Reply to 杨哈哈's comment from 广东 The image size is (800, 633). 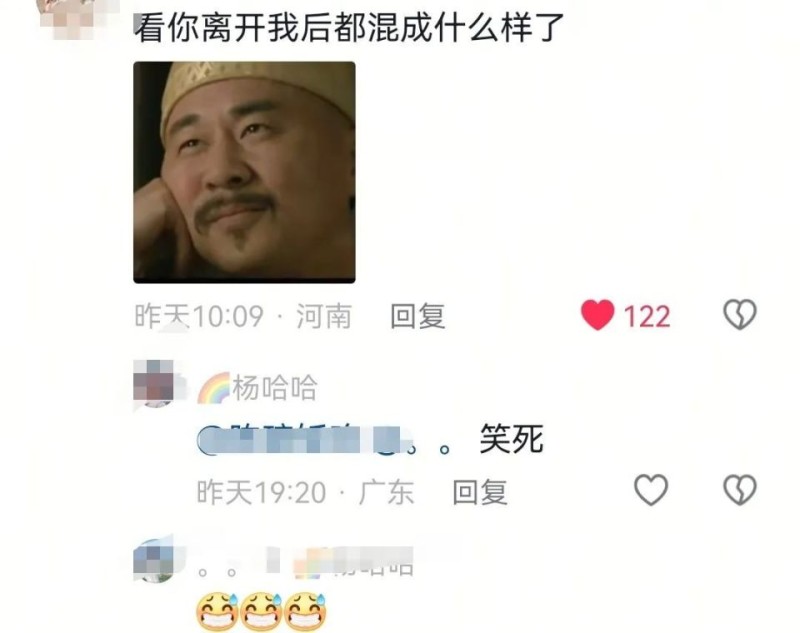(480, 492)
